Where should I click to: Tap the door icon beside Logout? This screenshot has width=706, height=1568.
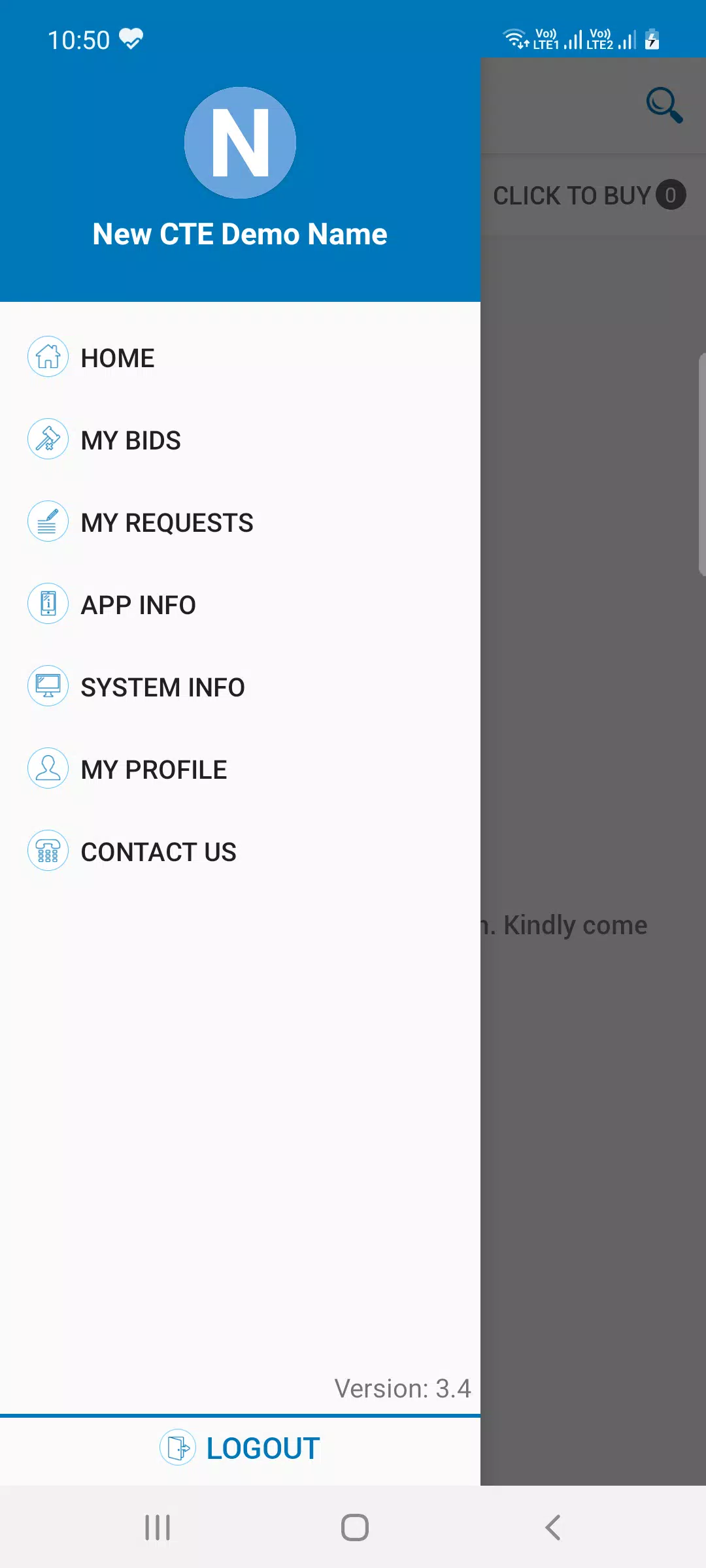pos(175,1446)
